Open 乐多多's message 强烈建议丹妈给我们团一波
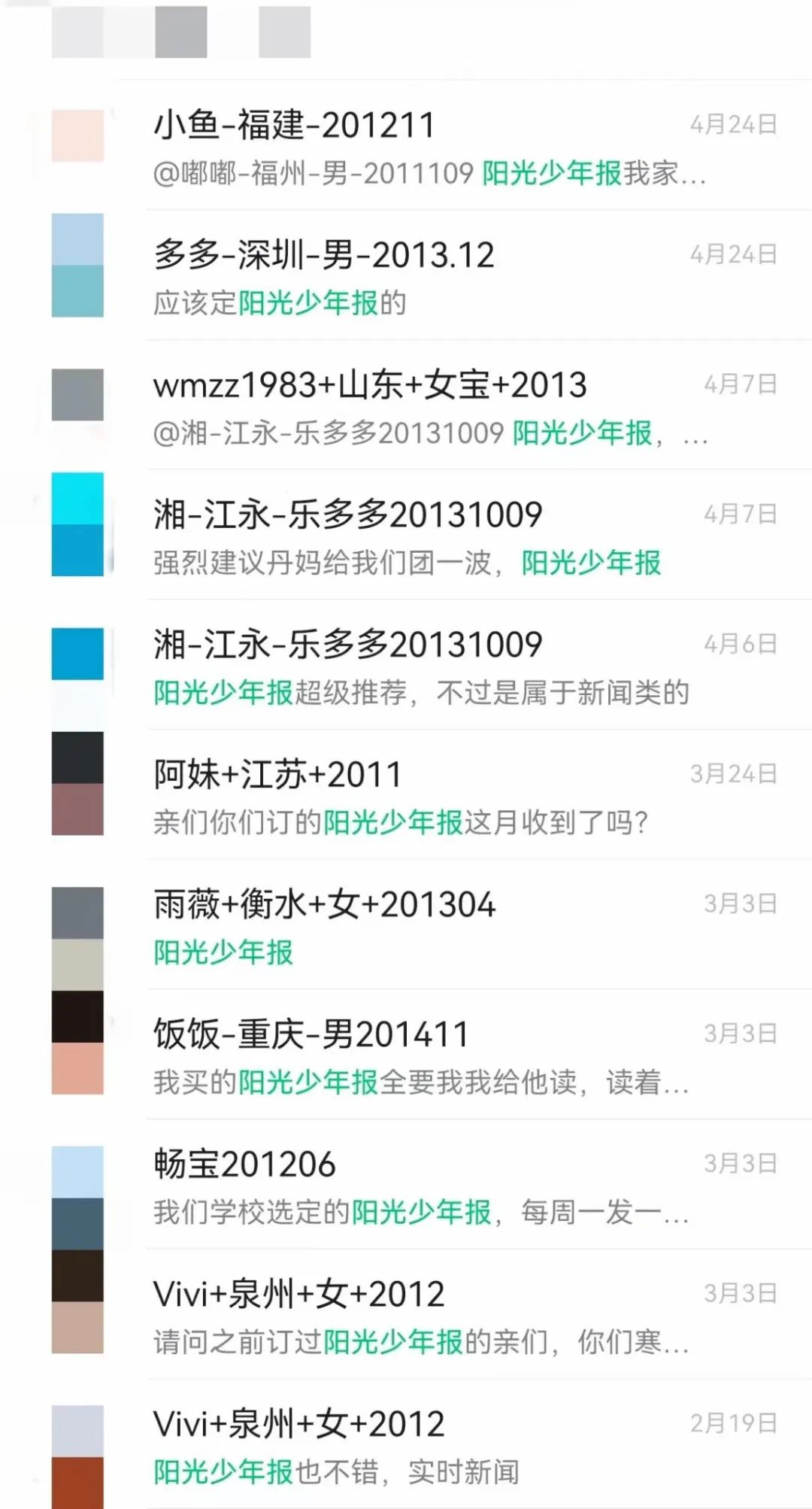 [429, 539]
